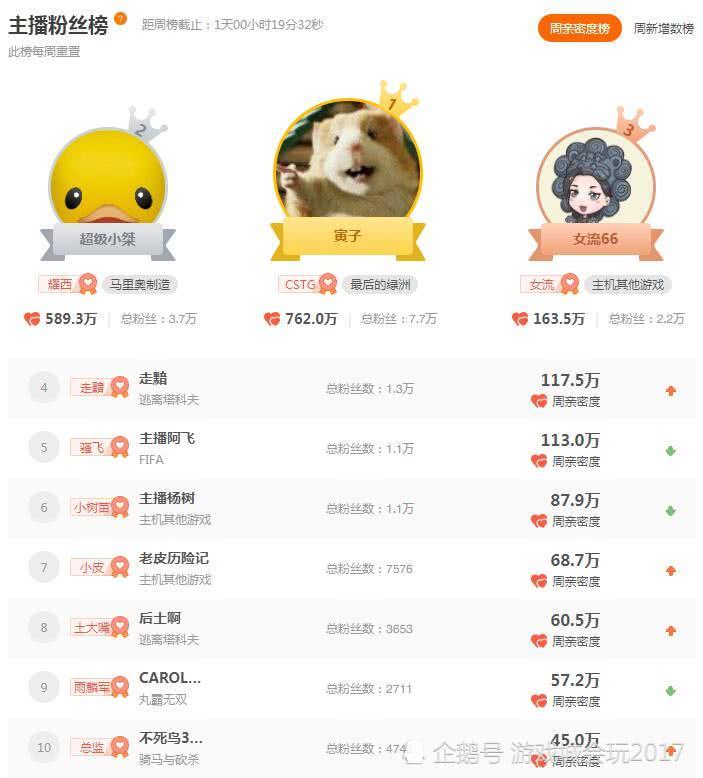
Task: Open the rank 4 row 走黯
Action: click(154, 379)
